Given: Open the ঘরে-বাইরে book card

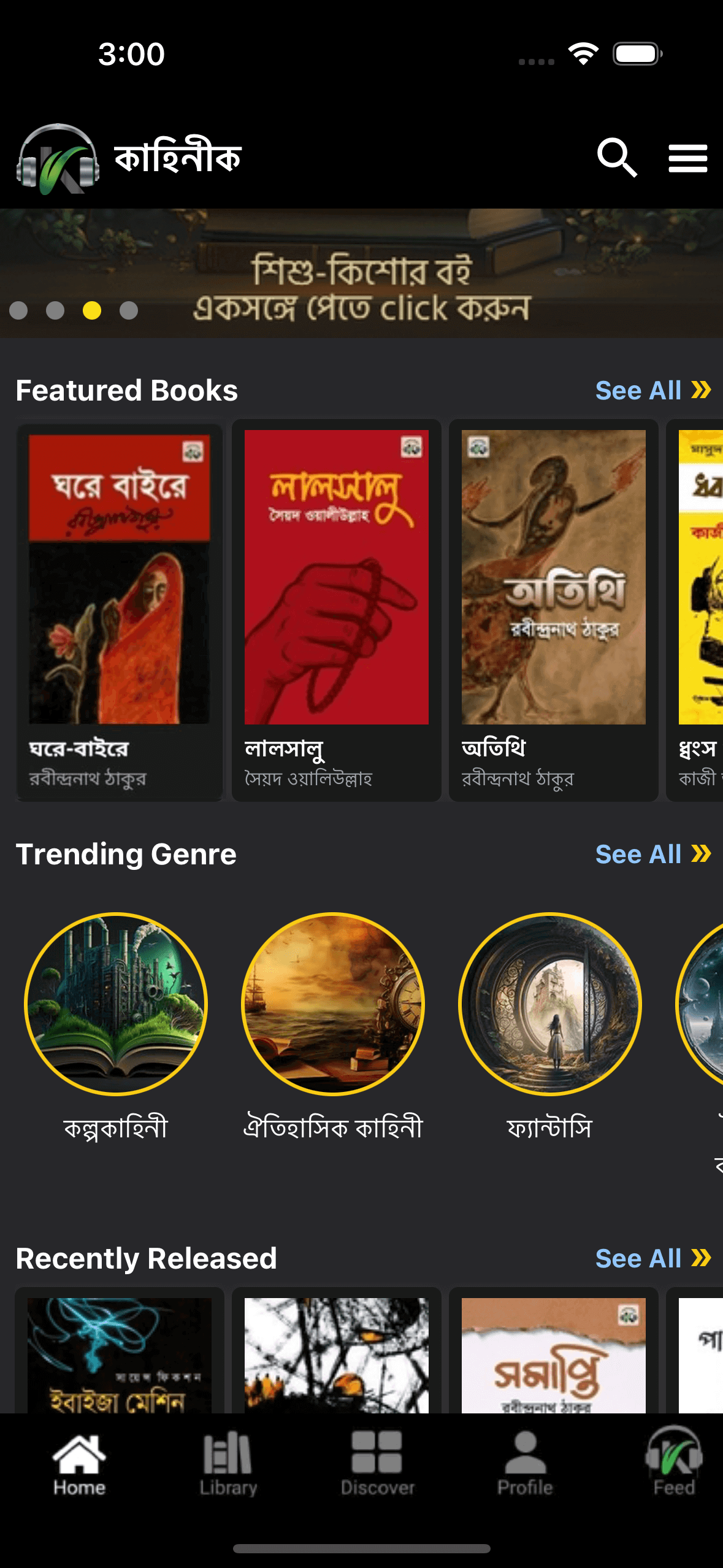Looking at the screenshot, I should click(120, 610).
